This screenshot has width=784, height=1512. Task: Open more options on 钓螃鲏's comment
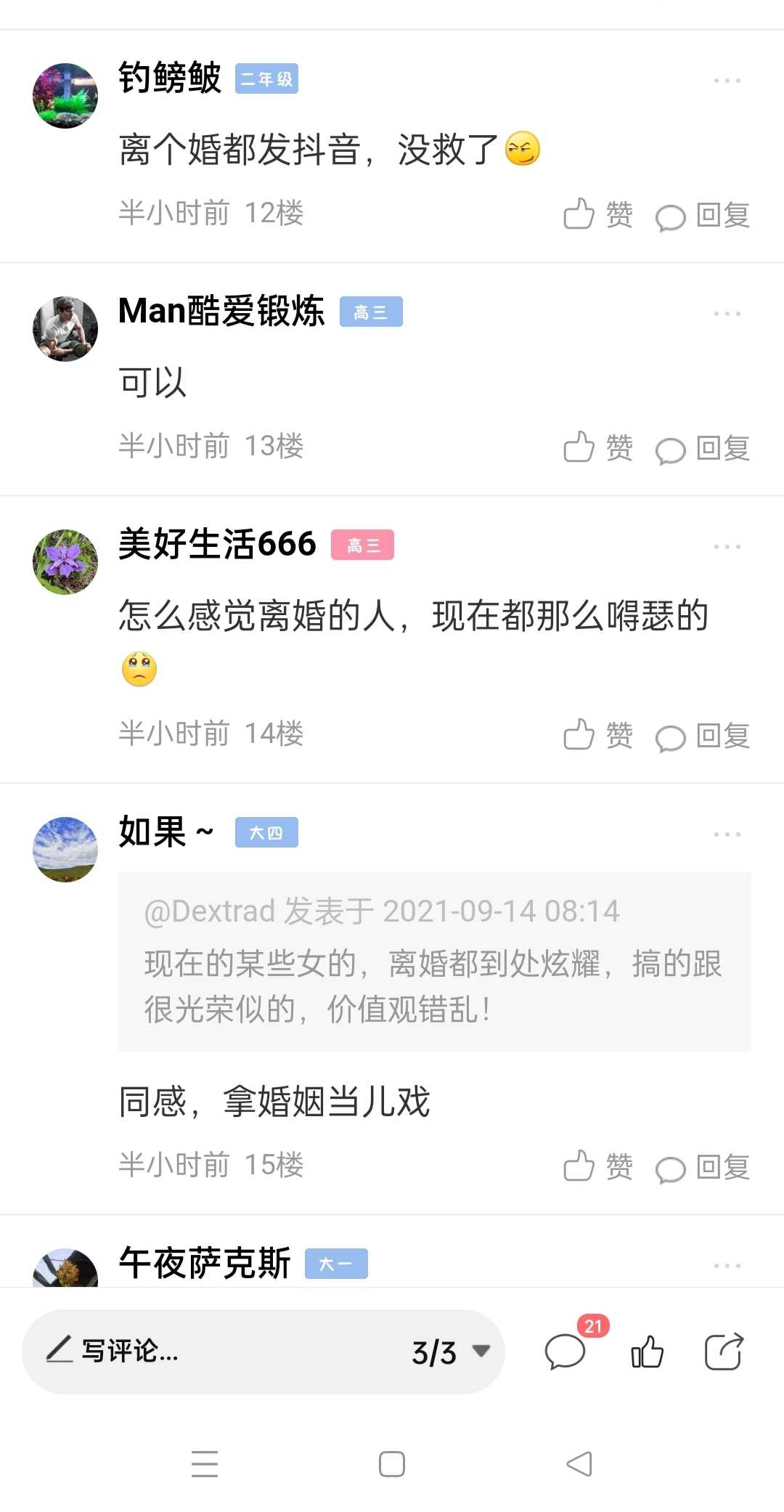click(727, 81)
